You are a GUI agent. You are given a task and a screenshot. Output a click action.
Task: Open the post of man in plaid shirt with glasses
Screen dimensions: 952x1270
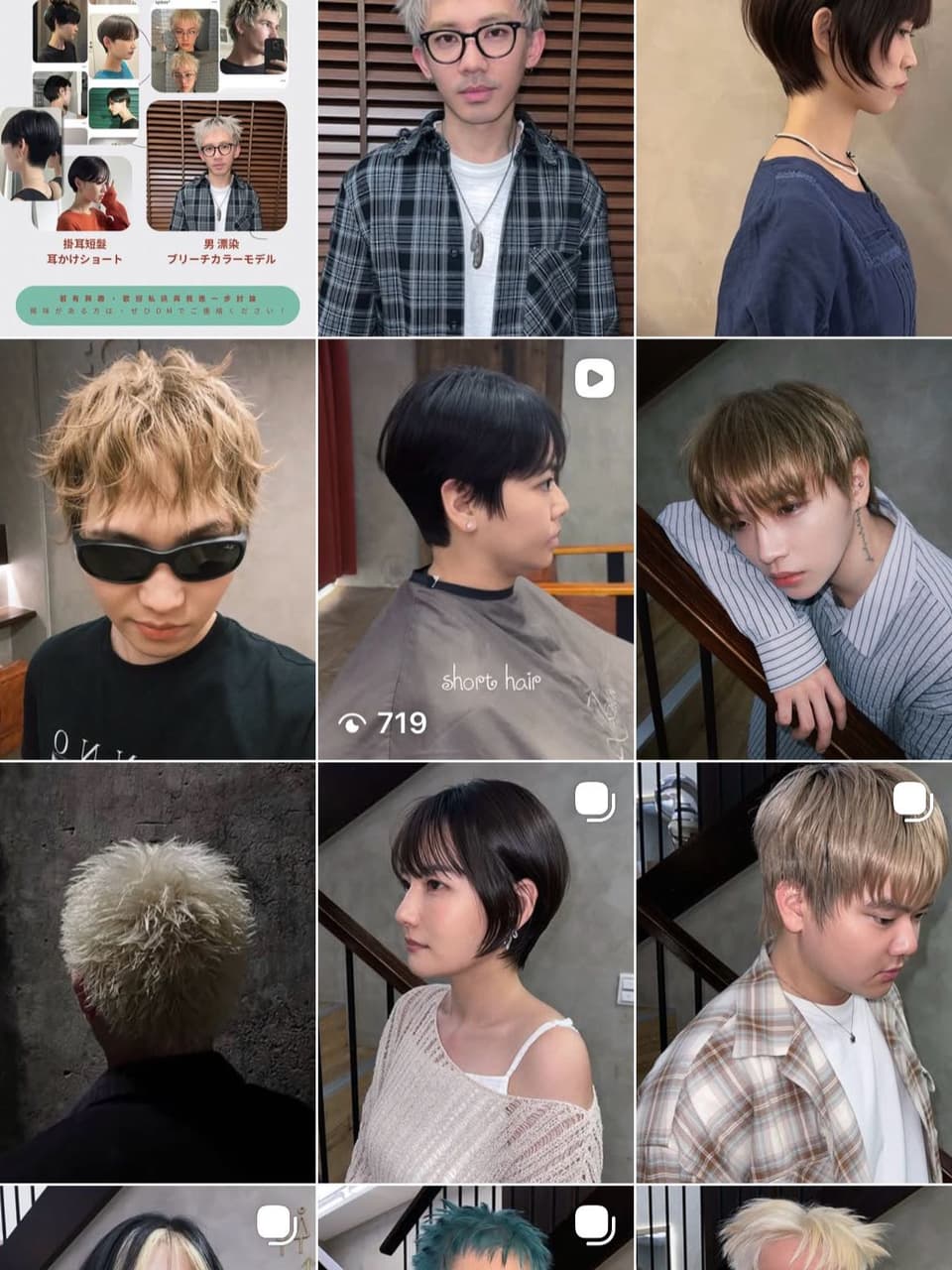476,168
